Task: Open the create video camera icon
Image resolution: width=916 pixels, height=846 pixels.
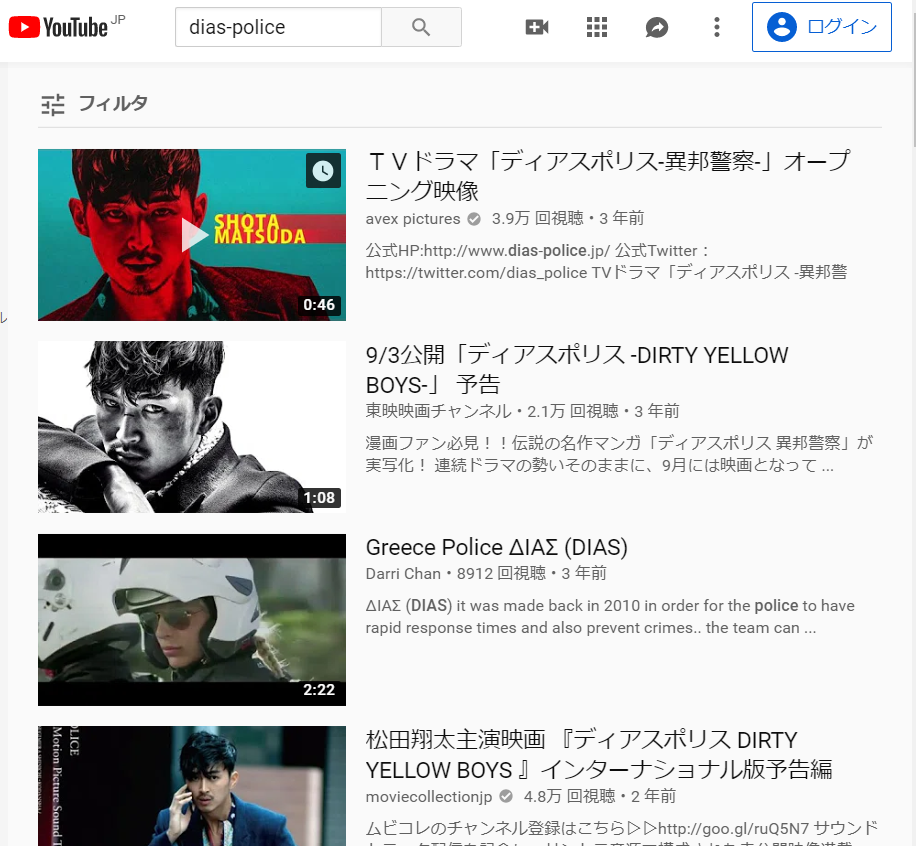Action: pos(537,28)
